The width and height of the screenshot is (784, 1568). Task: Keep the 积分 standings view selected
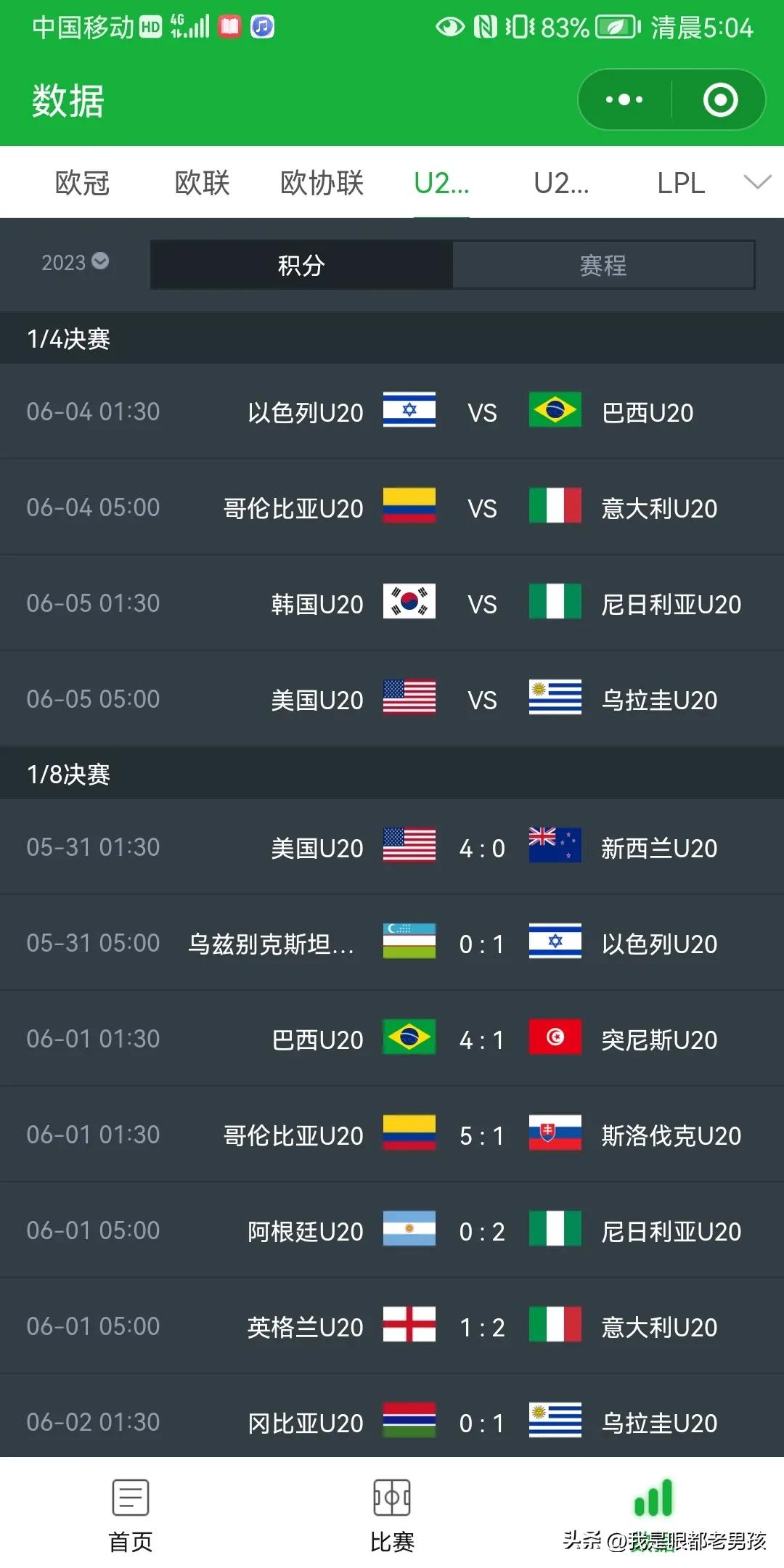pyautogui.click(x=301, y=264)
